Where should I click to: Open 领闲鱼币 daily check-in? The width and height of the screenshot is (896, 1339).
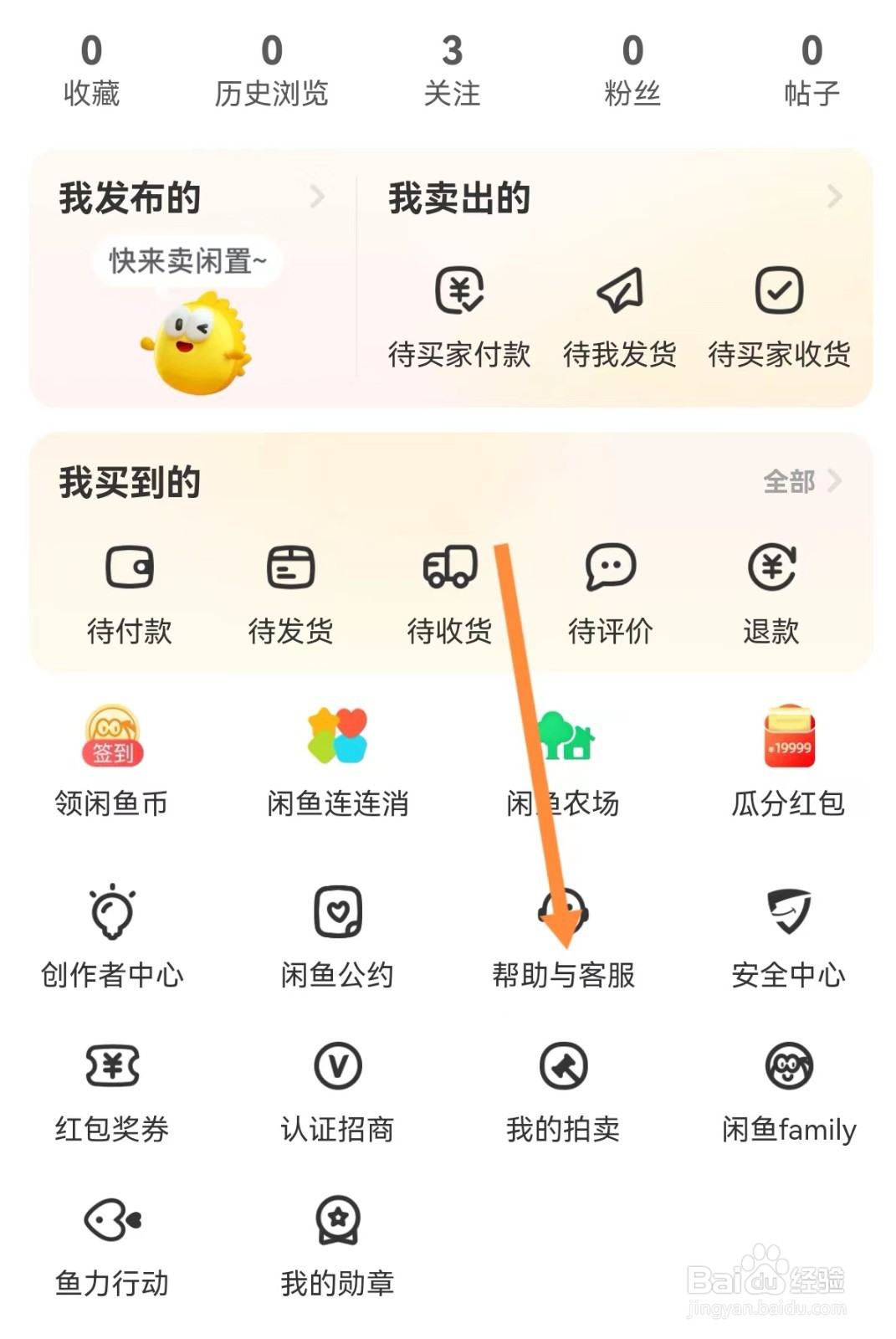[x=111, y=762]
